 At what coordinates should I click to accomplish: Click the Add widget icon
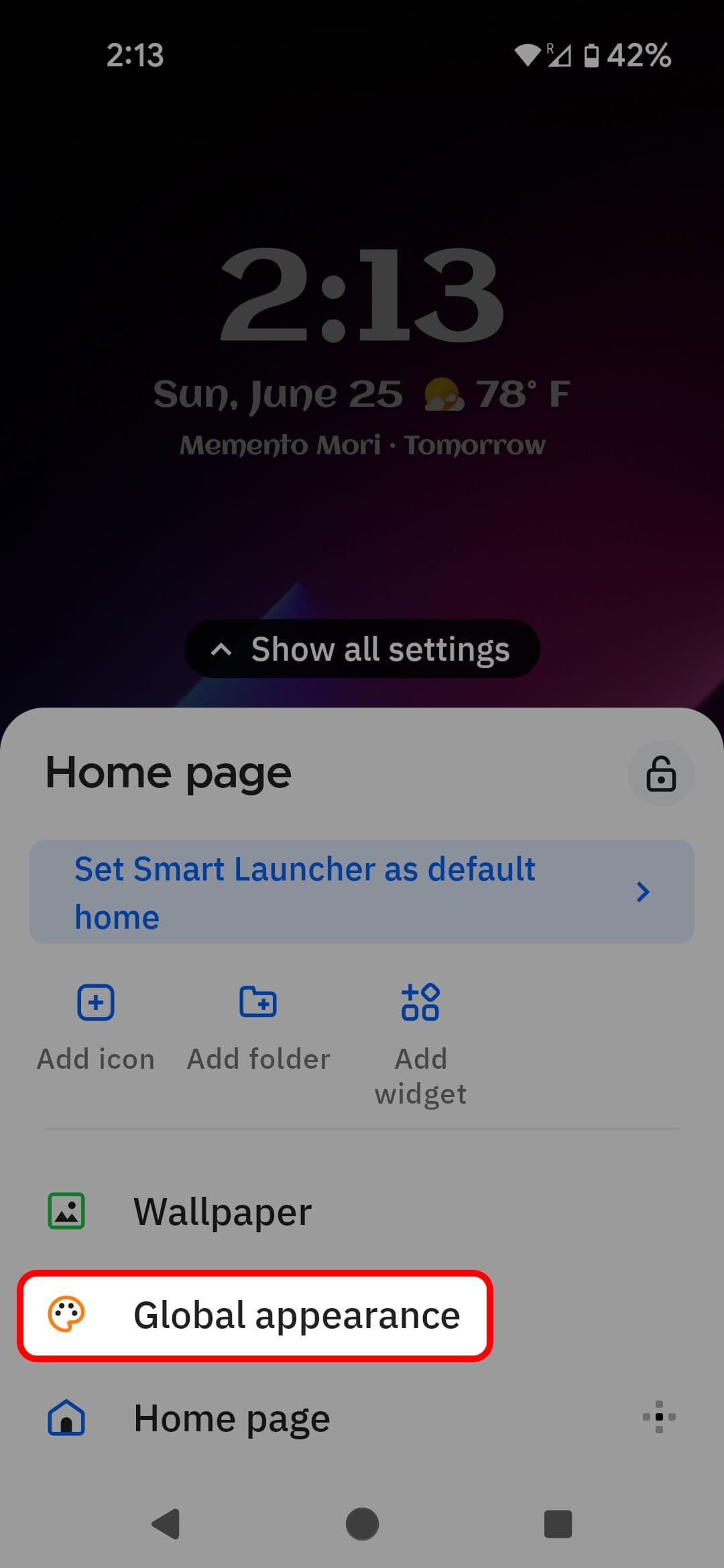coord(420,1002)
